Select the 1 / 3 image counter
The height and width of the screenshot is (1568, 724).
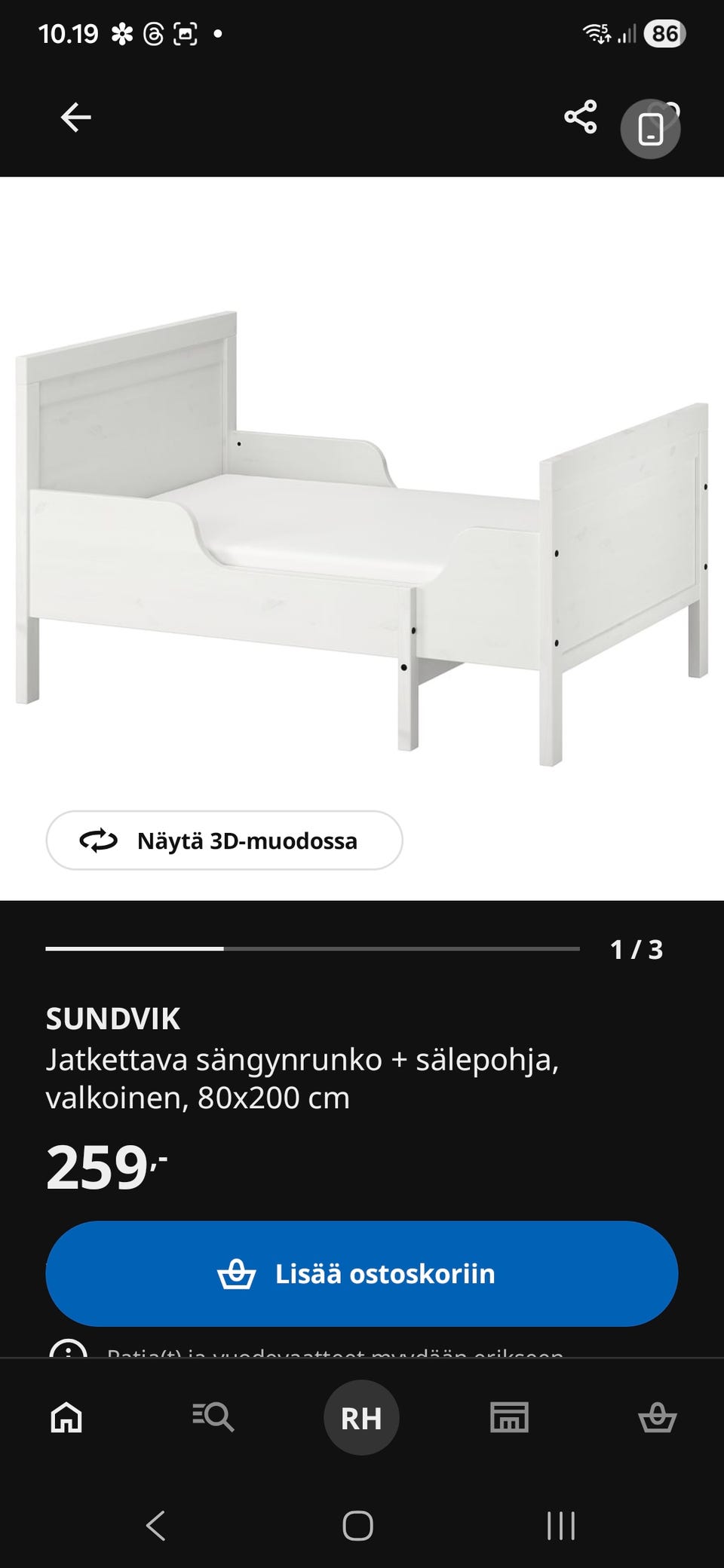(636, 951)
